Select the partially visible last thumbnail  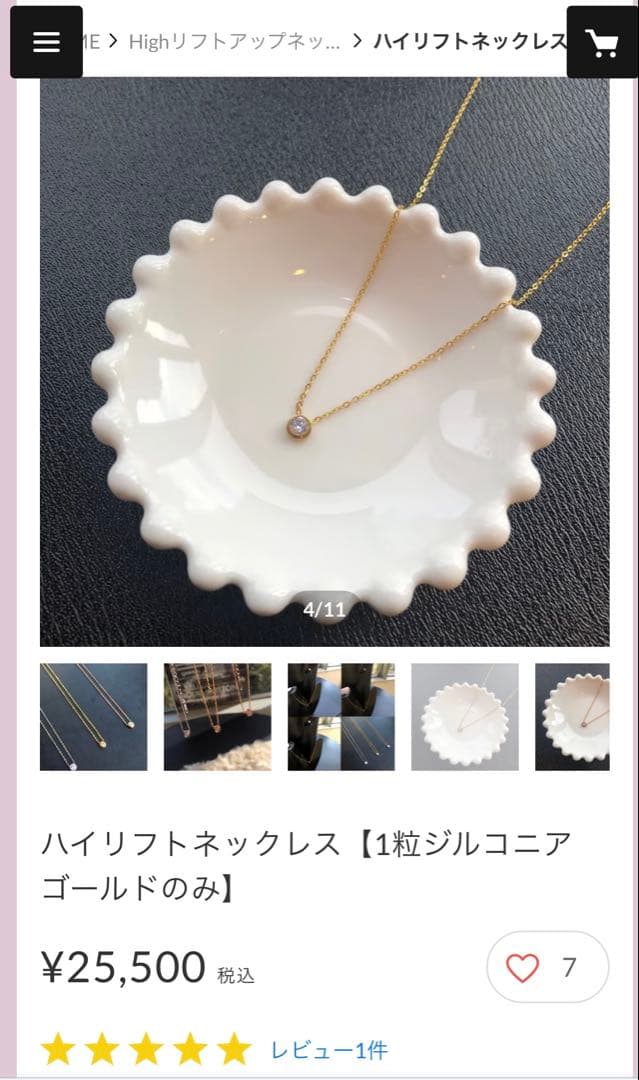[573, 717]
